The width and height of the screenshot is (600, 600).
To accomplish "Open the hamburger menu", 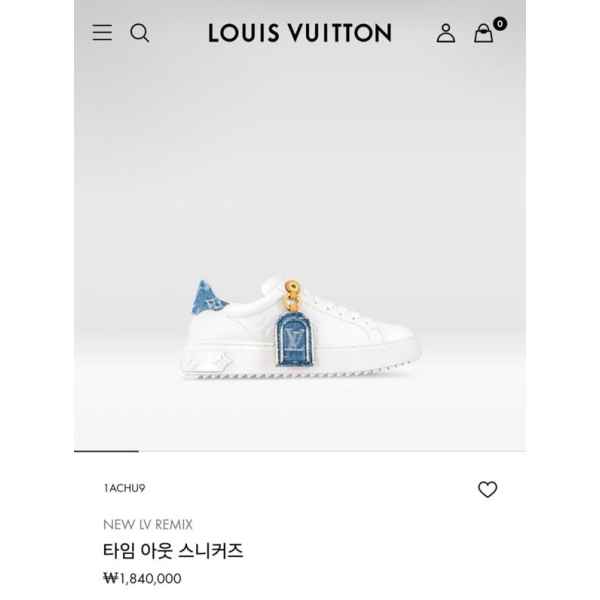I will (102, 33).
